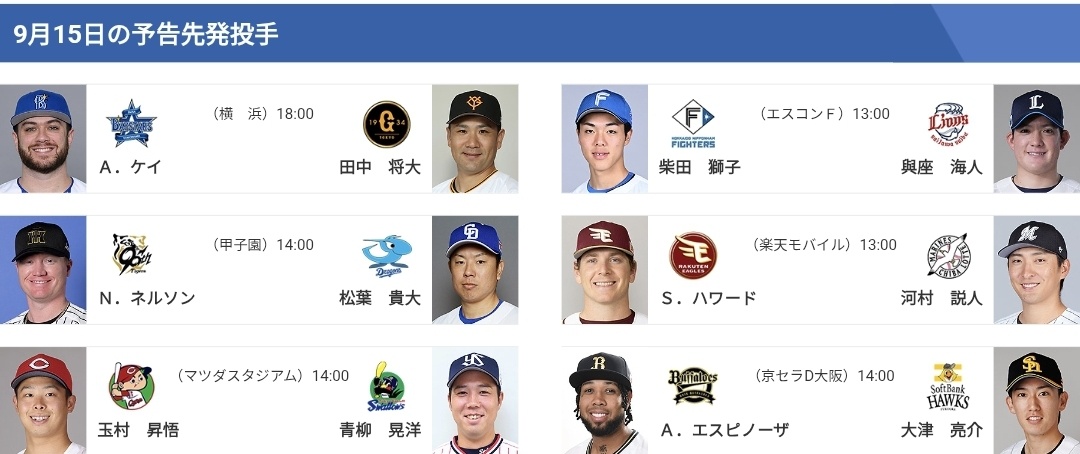View the 京セラD大阪 エスピノーザ vs 大津 game

[x=820, y=400]
